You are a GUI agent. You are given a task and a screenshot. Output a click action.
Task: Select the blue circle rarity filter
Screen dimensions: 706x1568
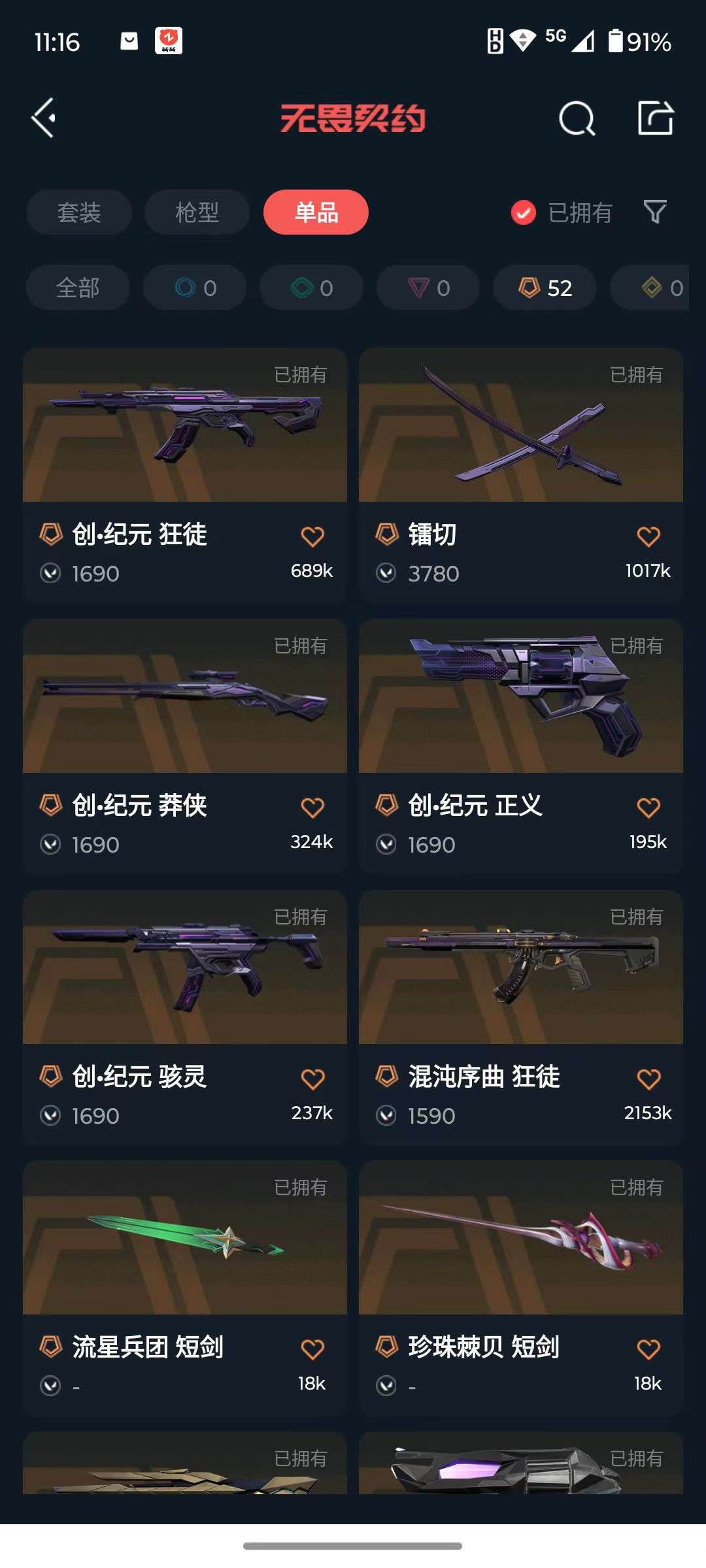pos(193,287)
